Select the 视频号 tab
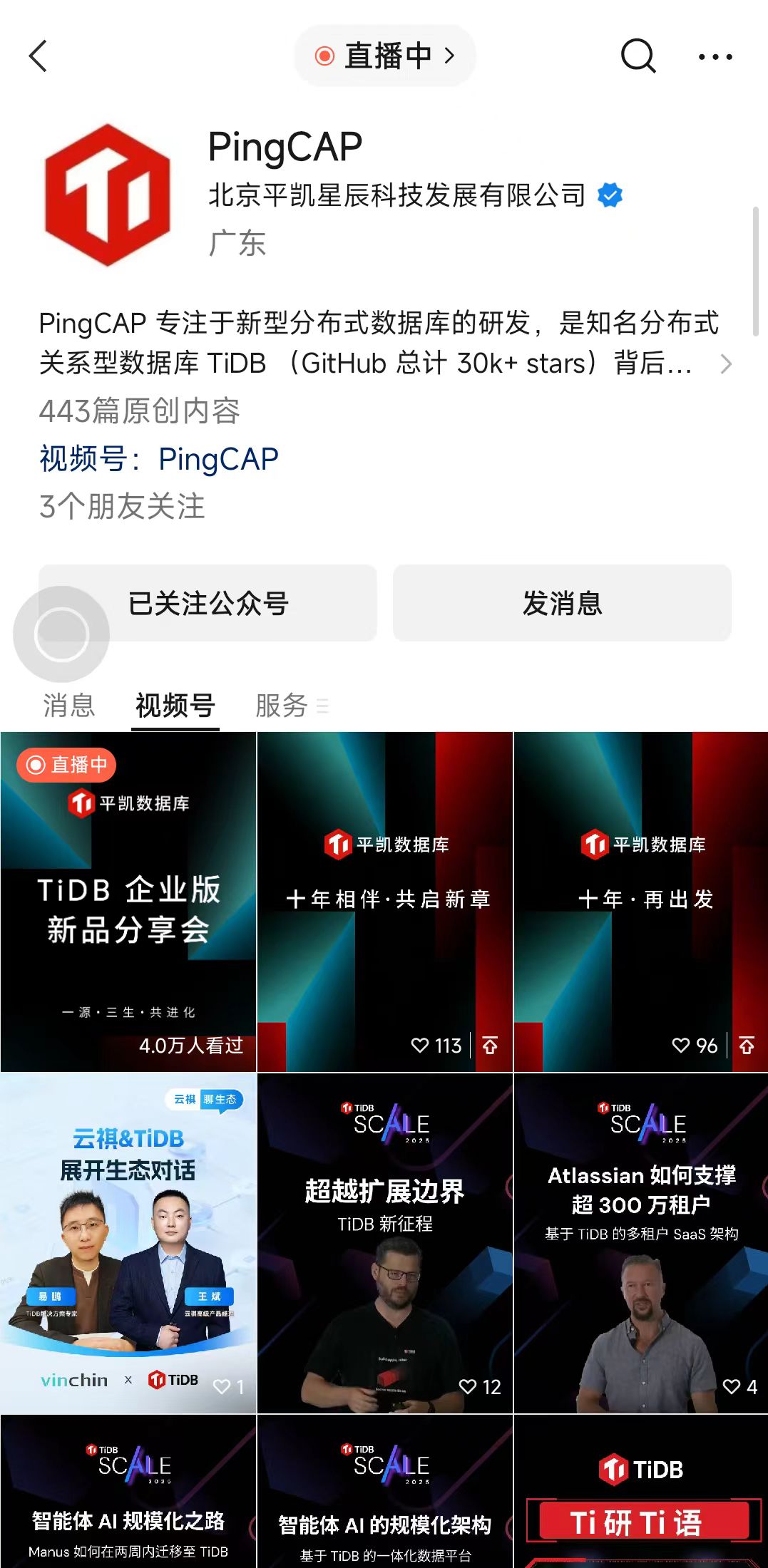The image size is (768, 1568). click(175, 706)
